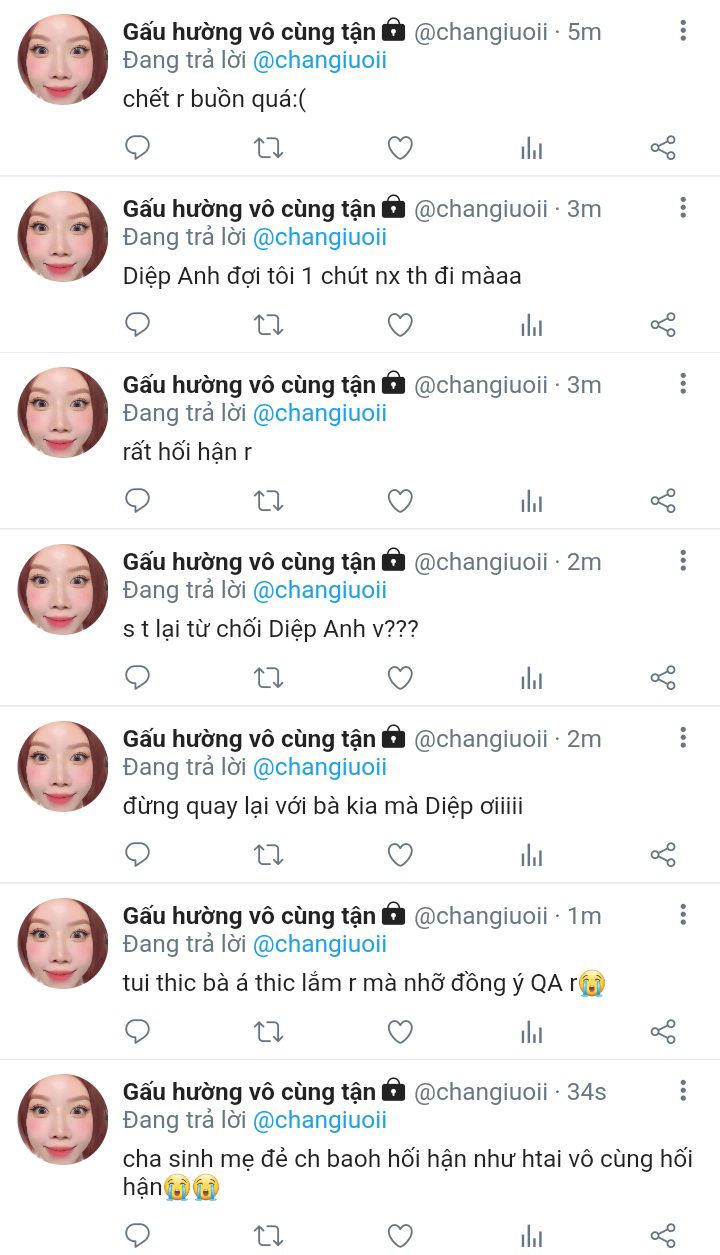
Task: Retweet the "tui thic bà á" tweet
Action: [x=268, y=1031]
